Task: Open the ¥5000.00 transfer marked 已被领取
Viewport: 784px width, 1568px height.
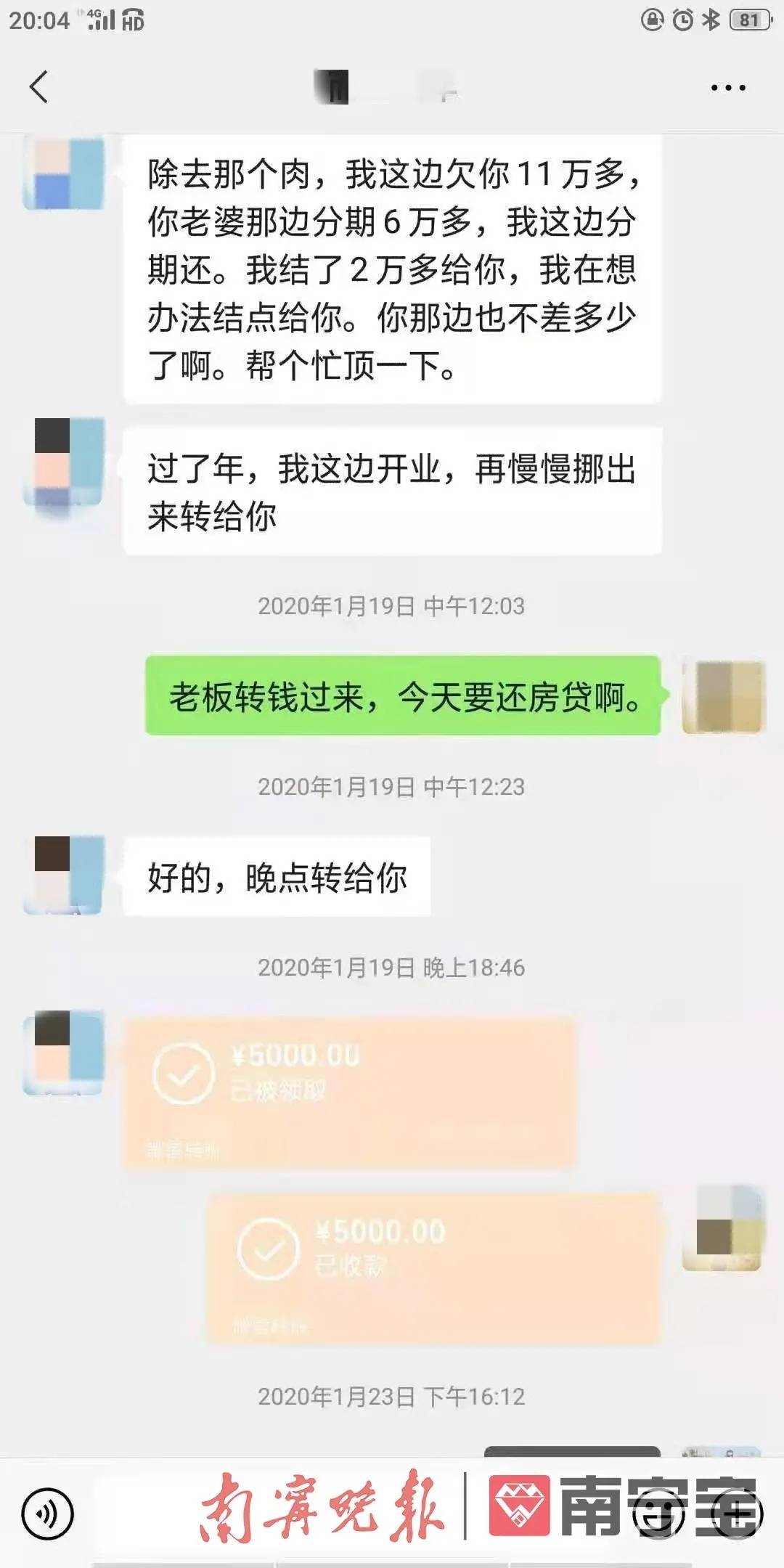Action: (x=348, y=1091)
